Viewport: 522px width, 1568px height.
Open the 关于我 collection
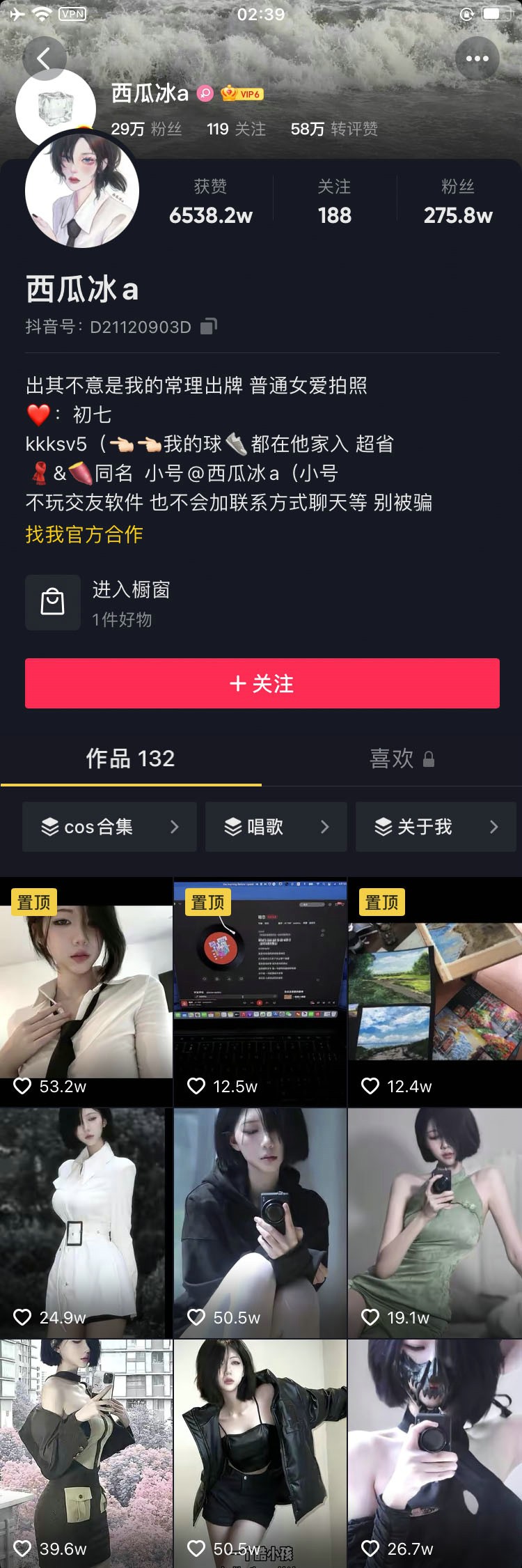click(436, 827)
